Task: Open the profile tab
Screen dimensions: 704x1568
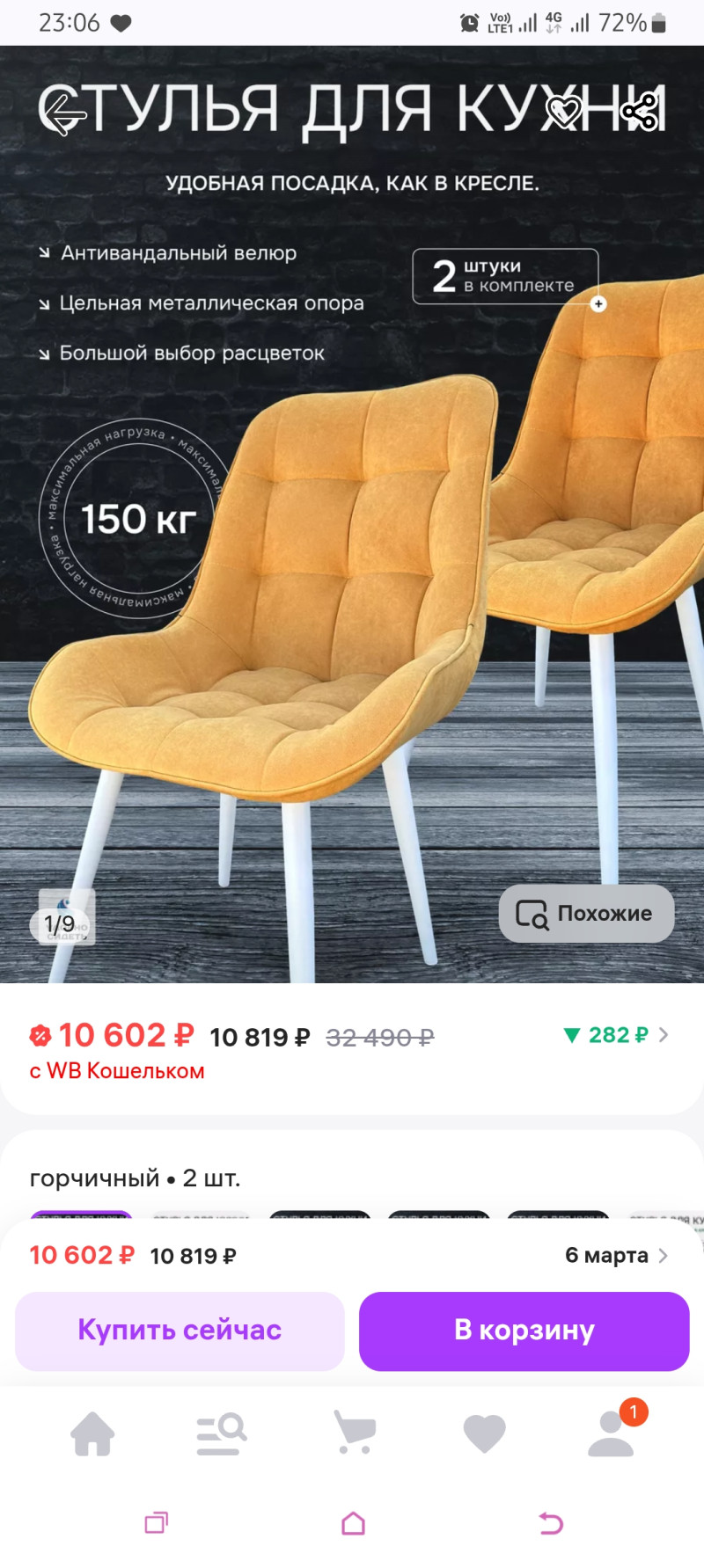Action: pos(612,1433)
